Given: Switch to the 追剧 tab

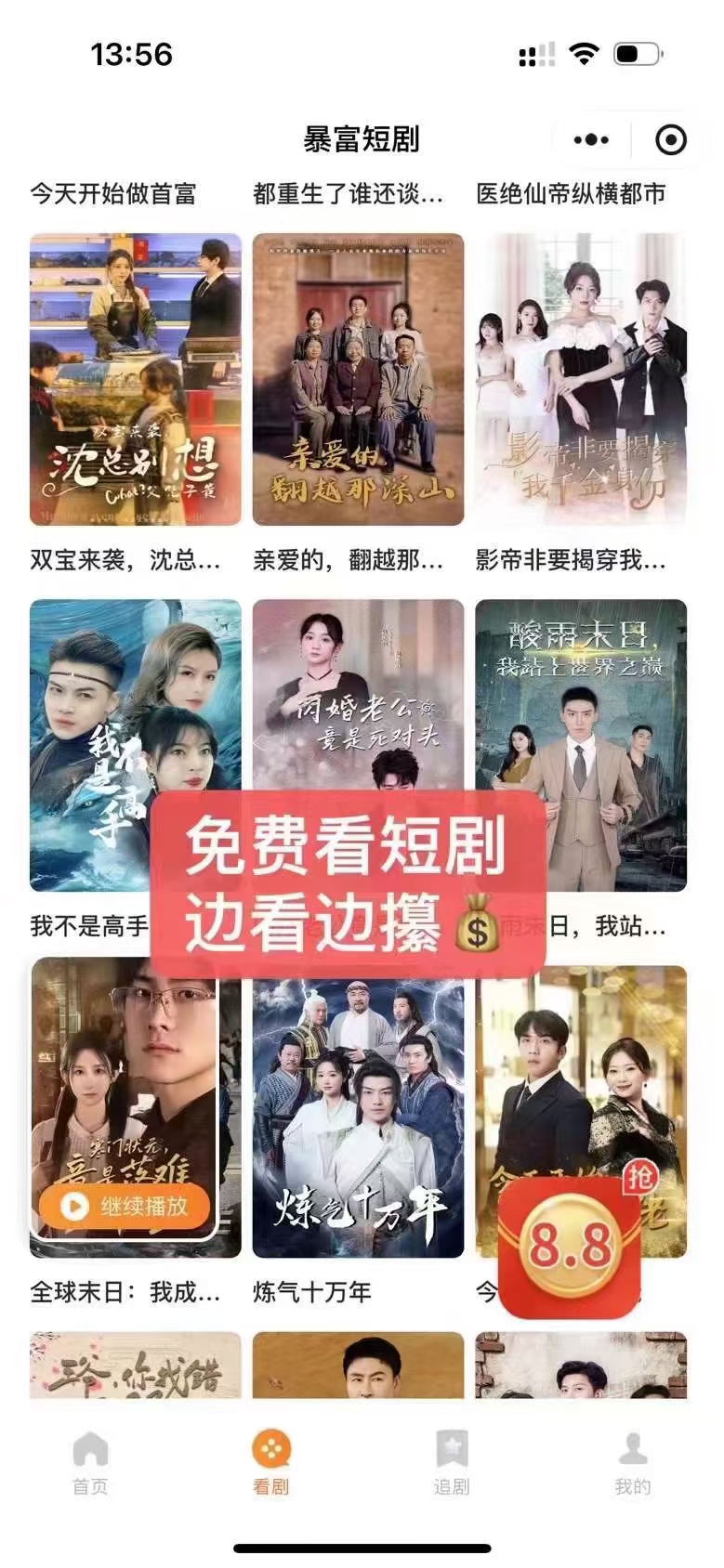Looking at the screenshot, I should (452, 1463).
